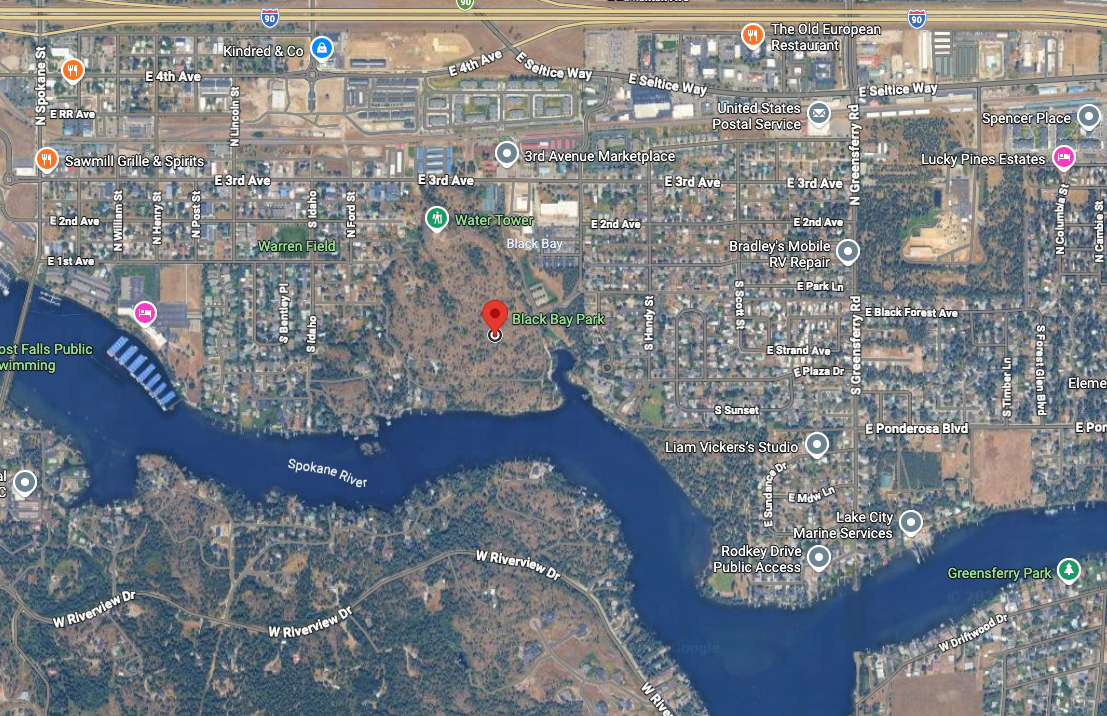This screenshot has width=1107, height=716.
Task: Open the Kindred & Co map pin
Action: [x=321, y=47]
